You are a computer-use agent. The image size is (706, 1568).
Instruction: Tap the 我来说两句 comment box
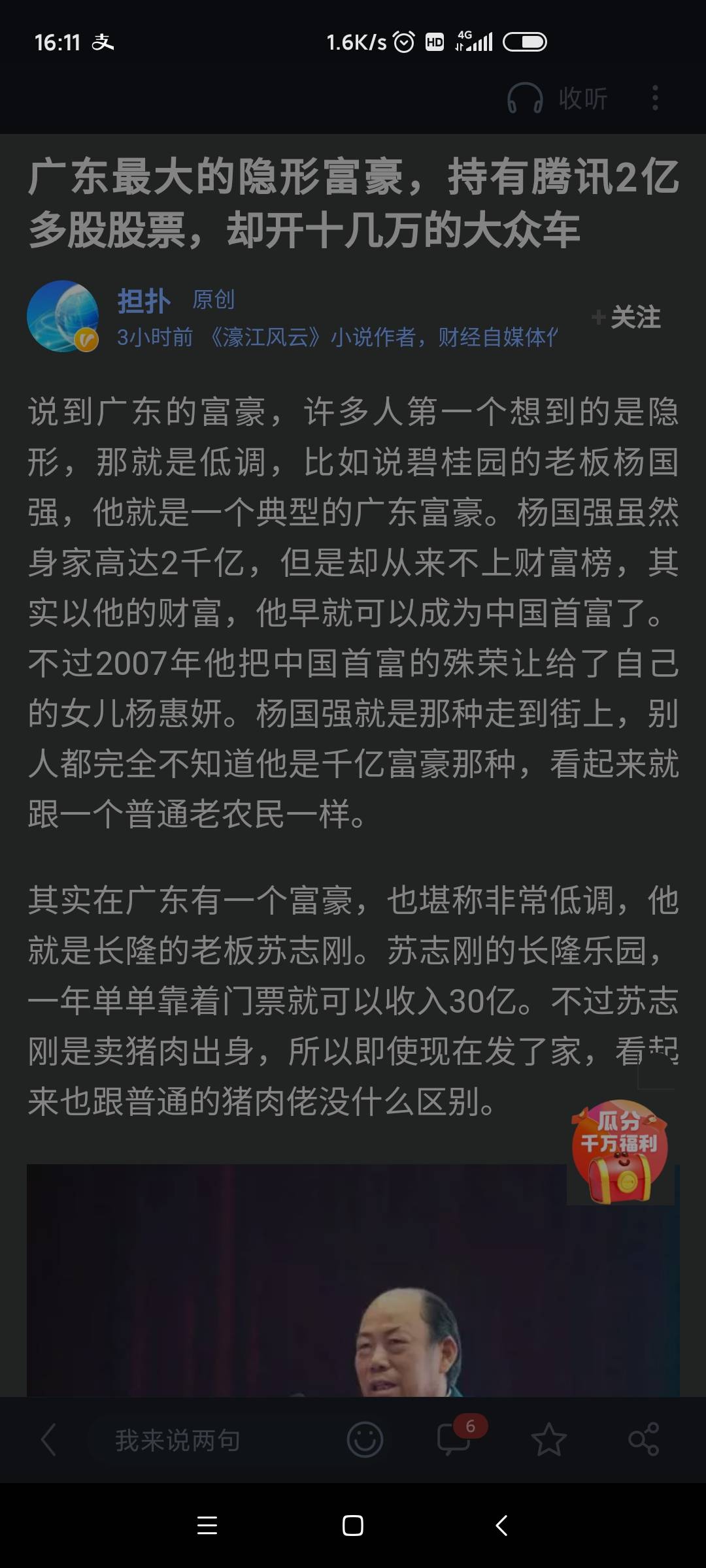tap(178, 1439)
